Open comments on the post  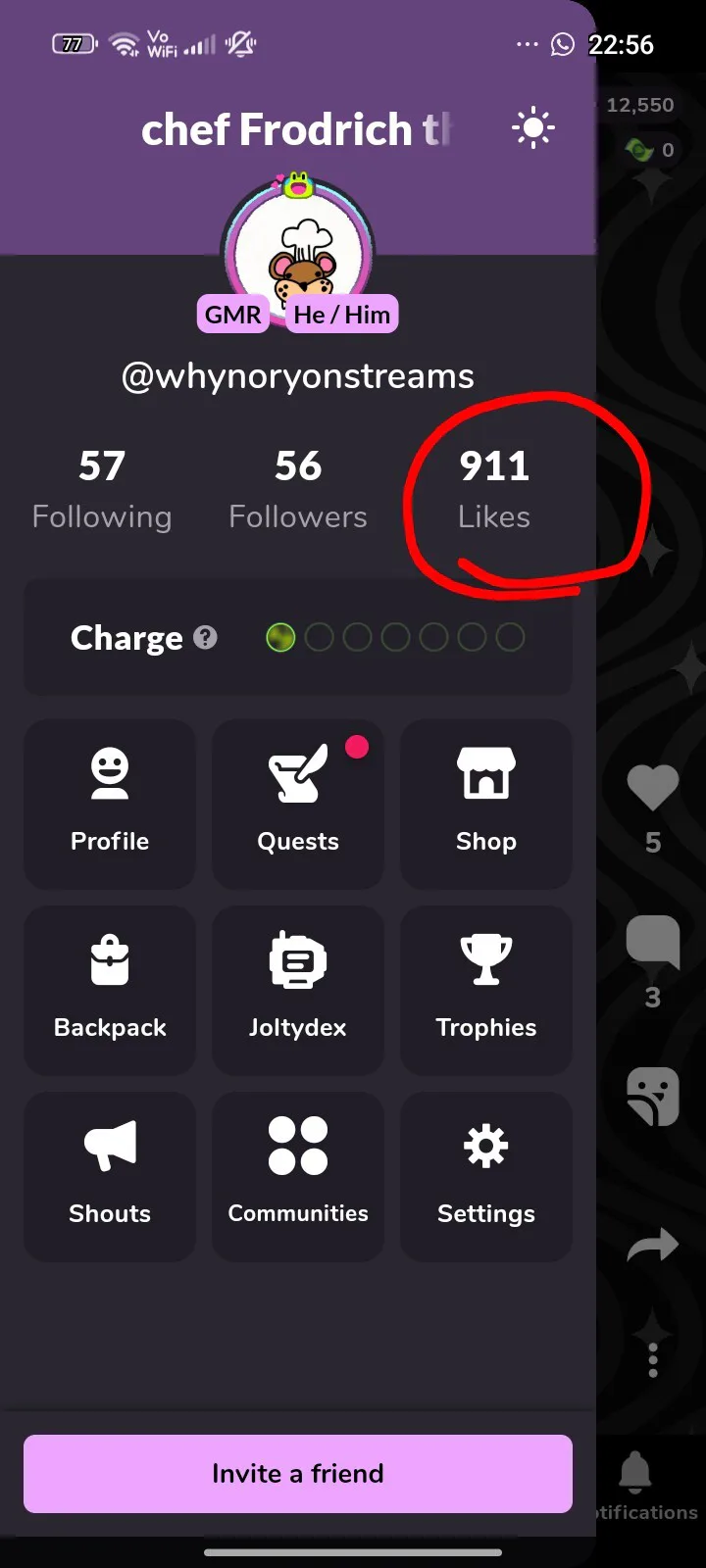(x=652, y=943)
